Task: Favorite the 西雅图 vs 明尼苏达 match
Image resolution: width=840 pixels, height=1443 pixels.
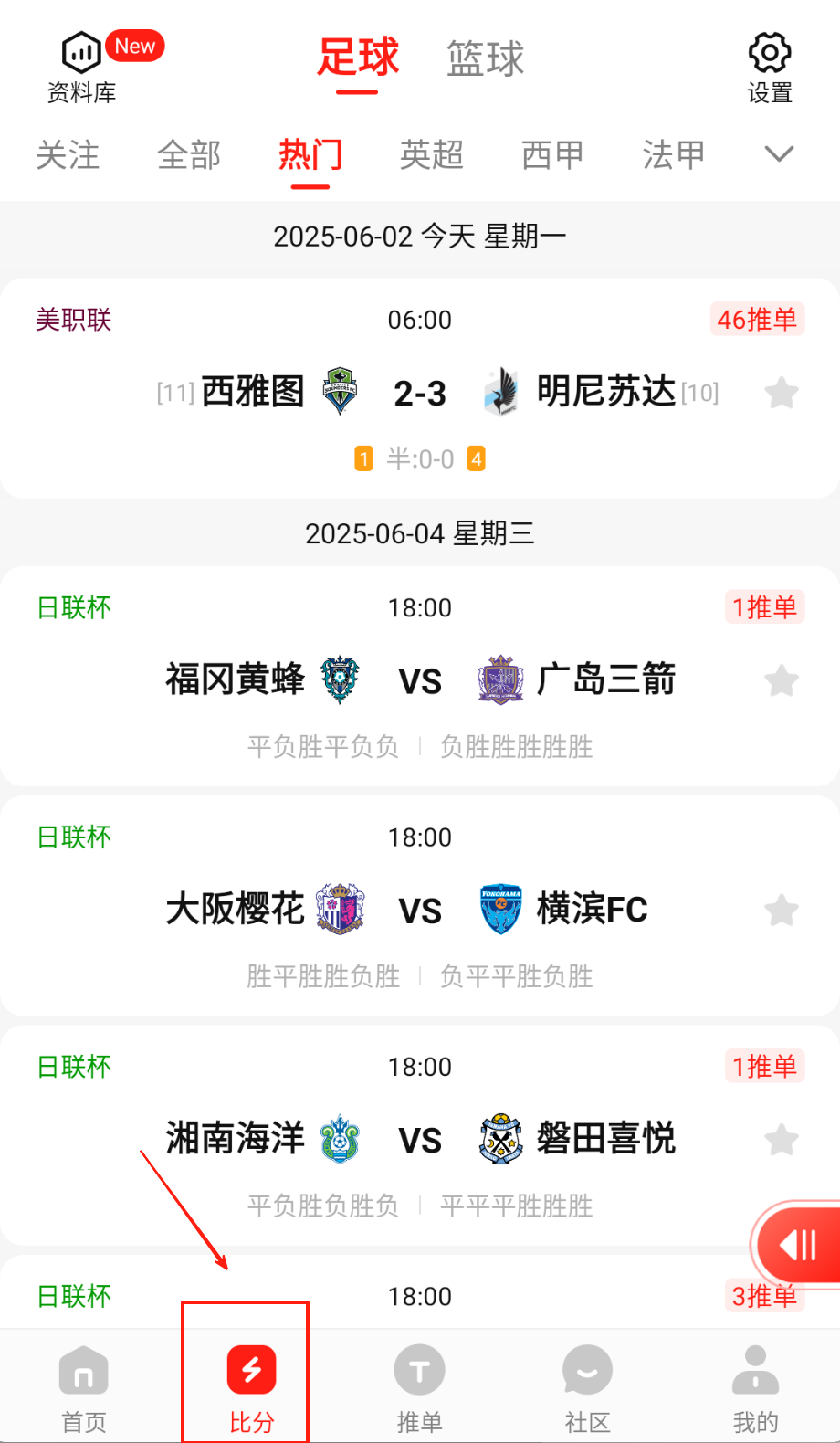Action: pos(782,394)
